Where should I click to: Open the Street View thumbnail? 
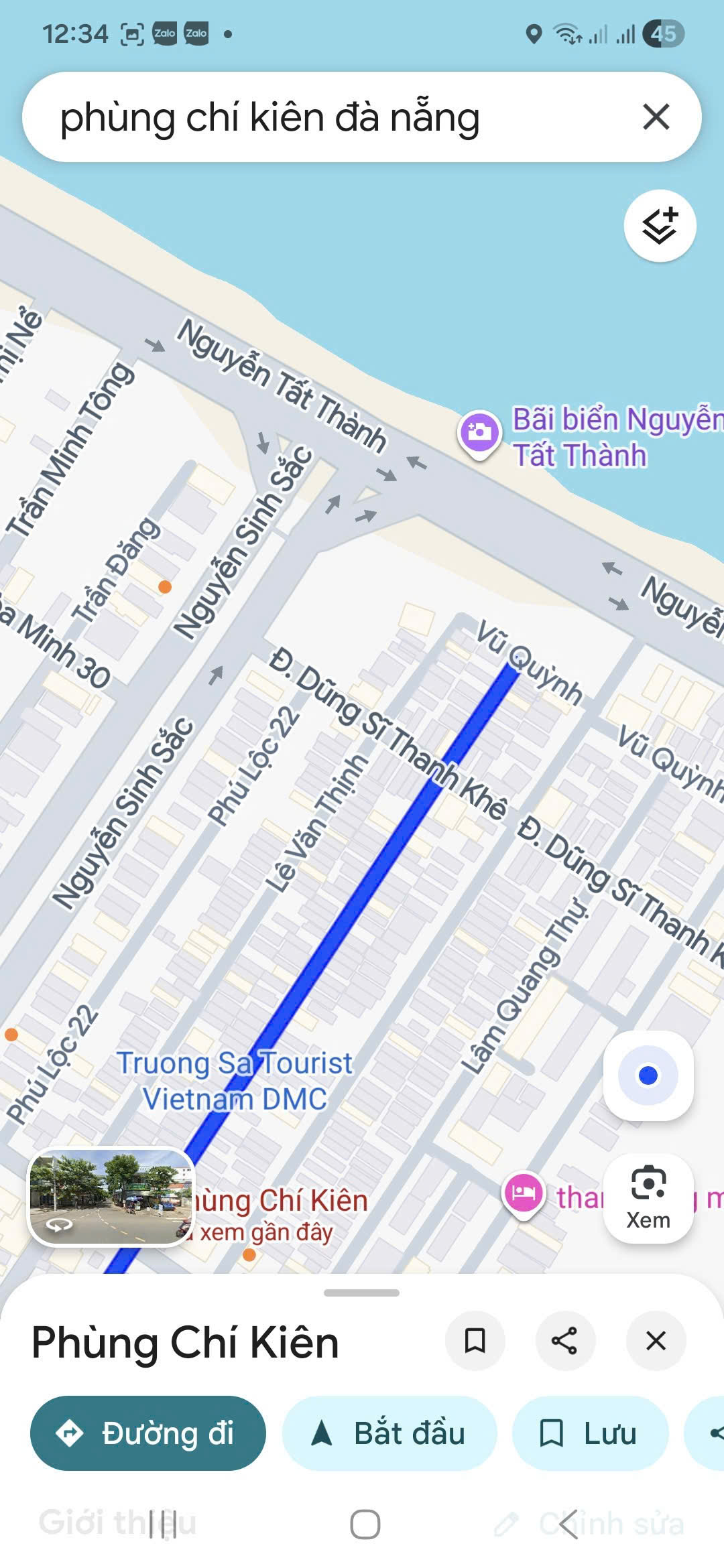[x=111, y=1197]
